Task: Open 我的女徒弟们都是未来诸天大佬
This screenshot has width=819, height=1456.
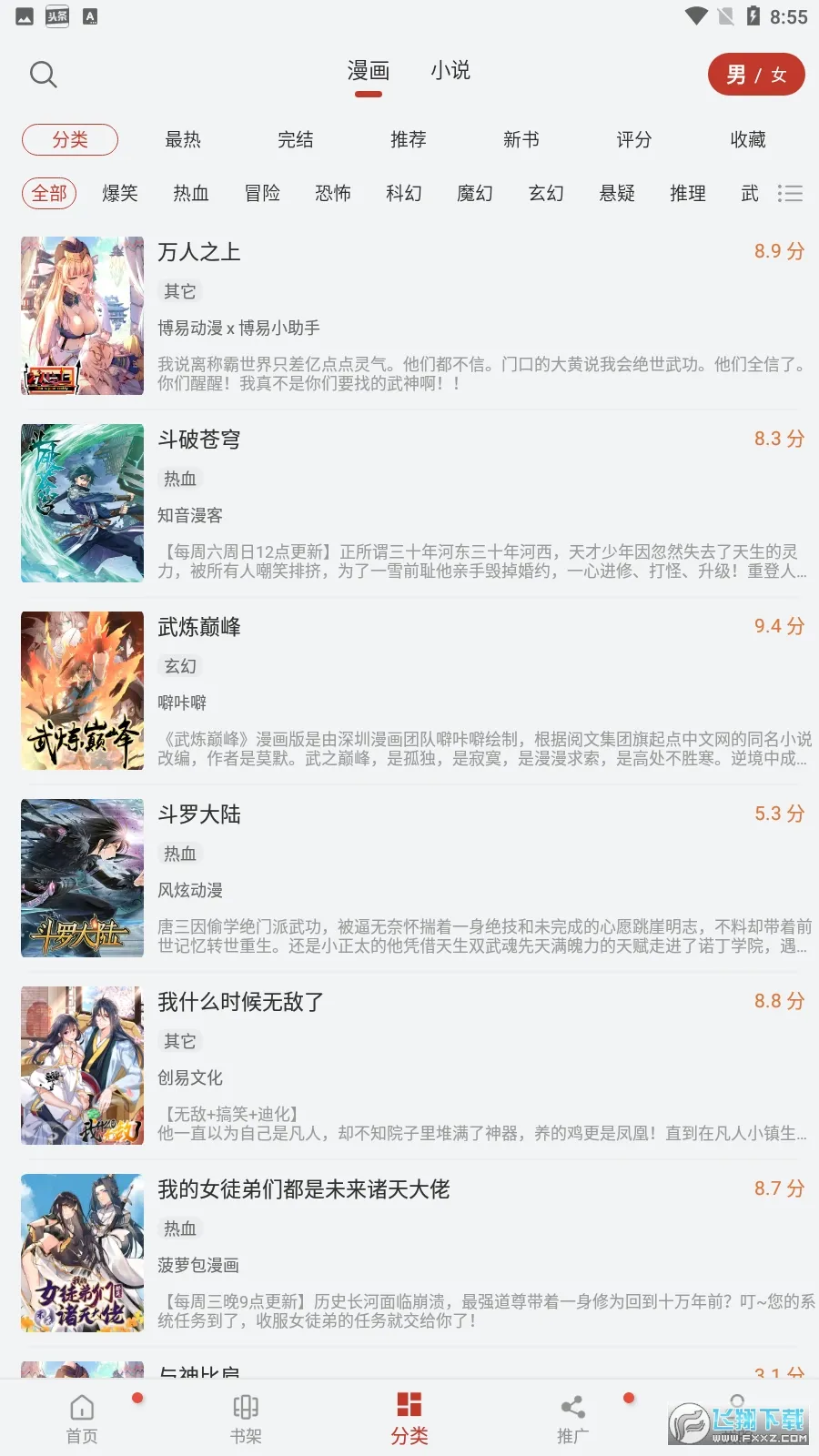Action: (x=303, y=1189)
